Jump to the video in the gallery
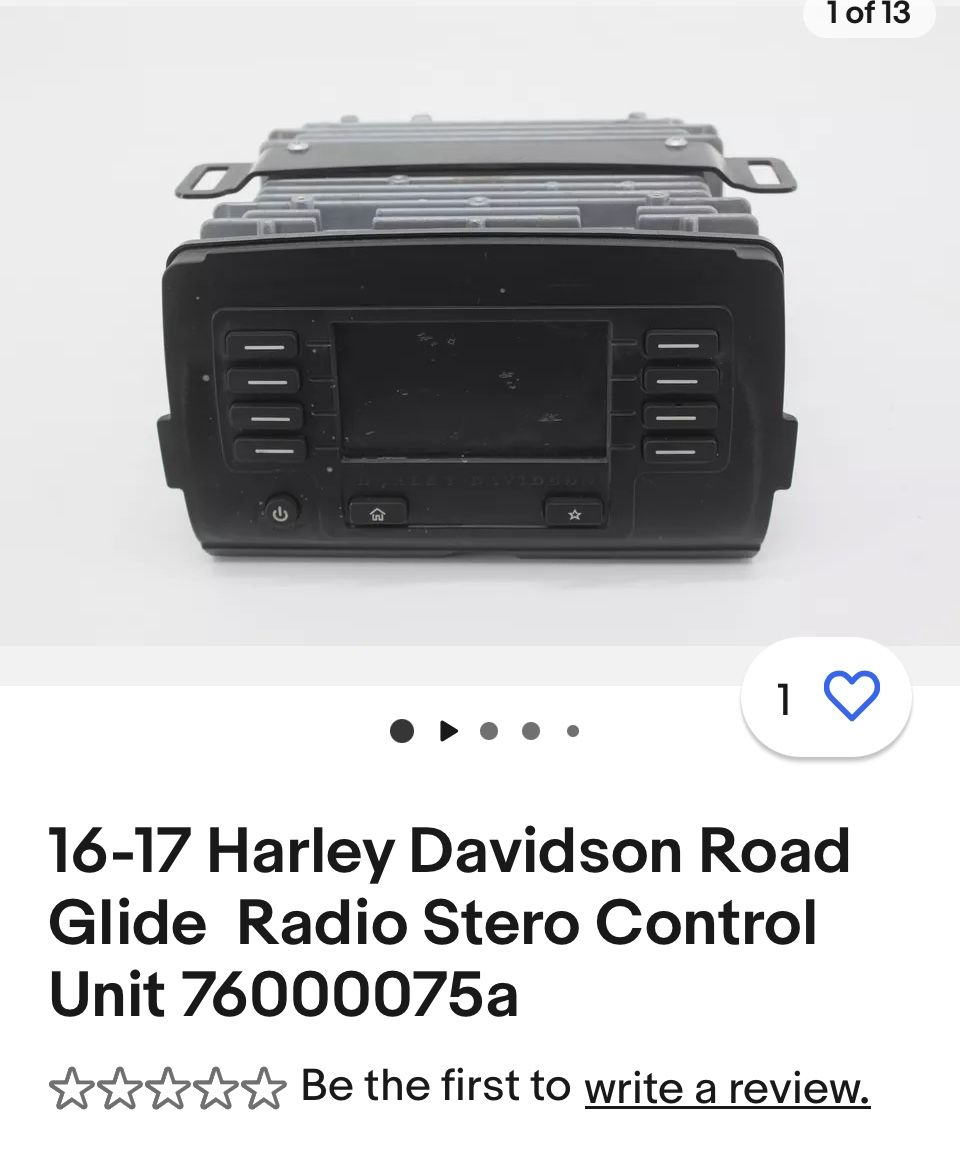The image size is (960, 1157). (x=449, y=731)
